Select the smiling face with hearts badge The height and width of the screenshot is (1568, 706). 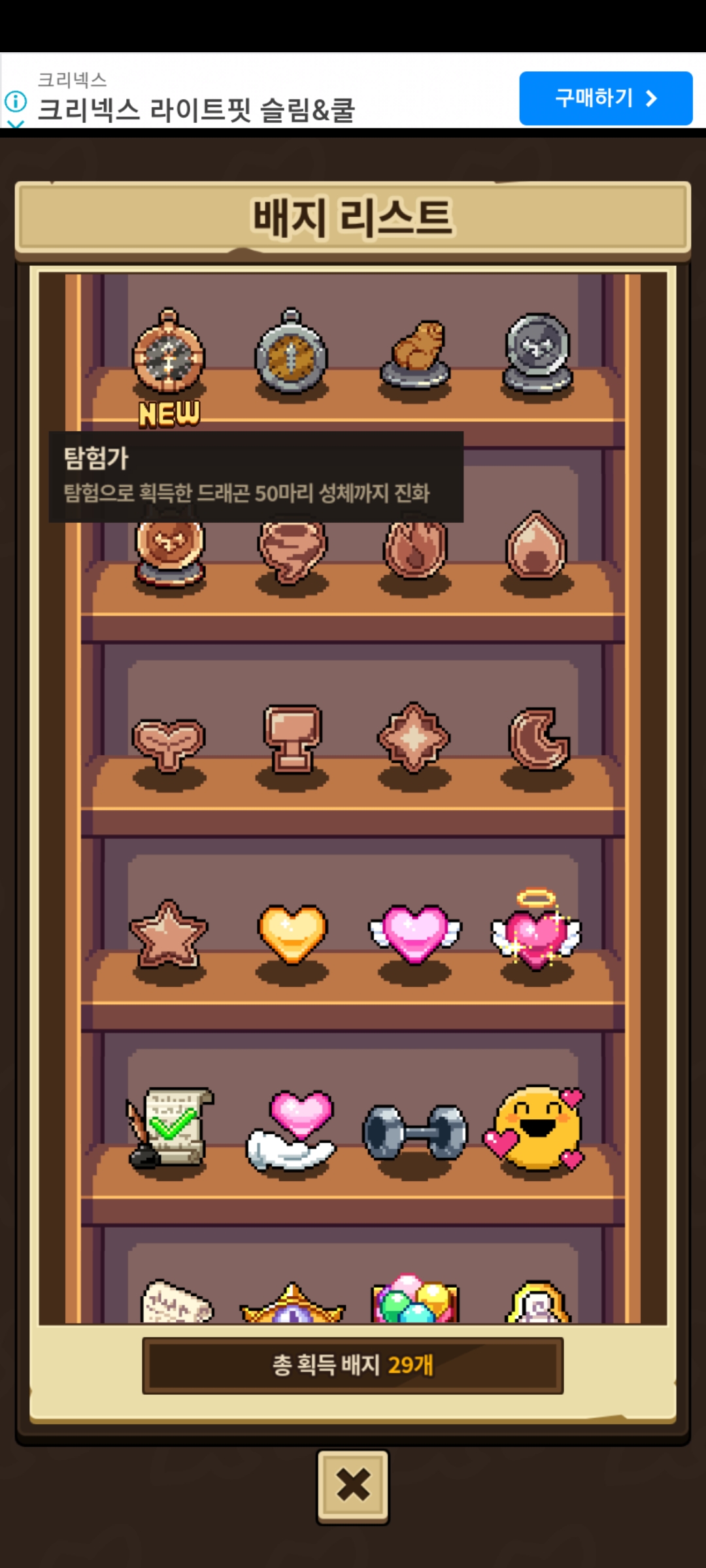pyautogui.click(x=536, y=1128)
